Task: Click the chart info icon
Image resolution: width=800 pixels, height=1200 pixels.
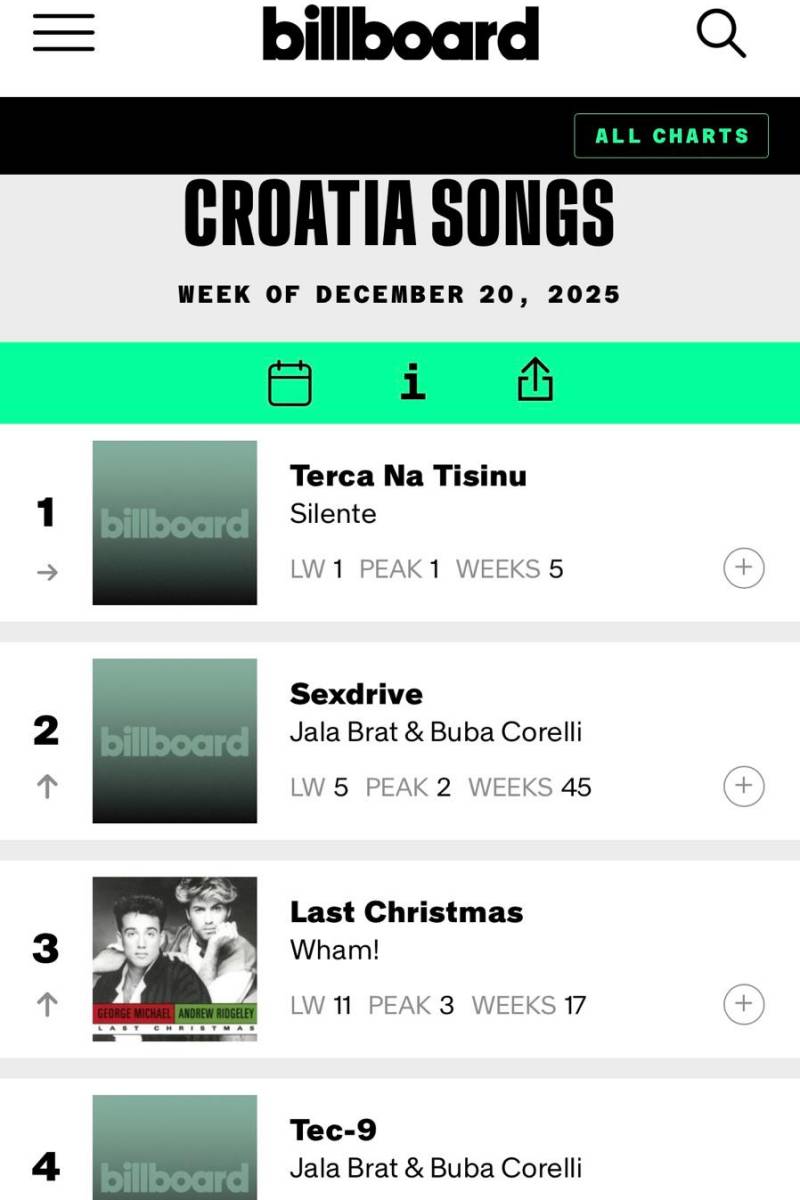Action: point(414,381)
